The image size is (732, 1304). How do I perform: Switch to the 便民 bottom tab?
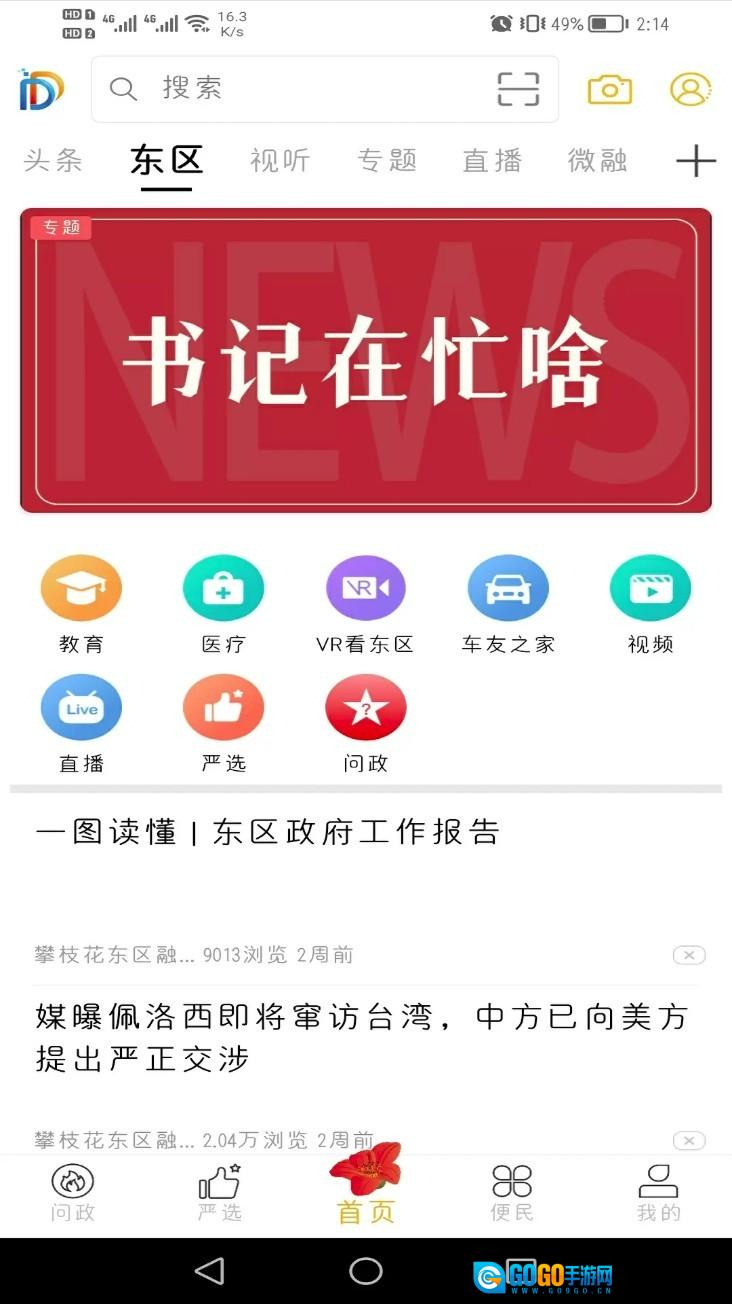(512, 1193)
